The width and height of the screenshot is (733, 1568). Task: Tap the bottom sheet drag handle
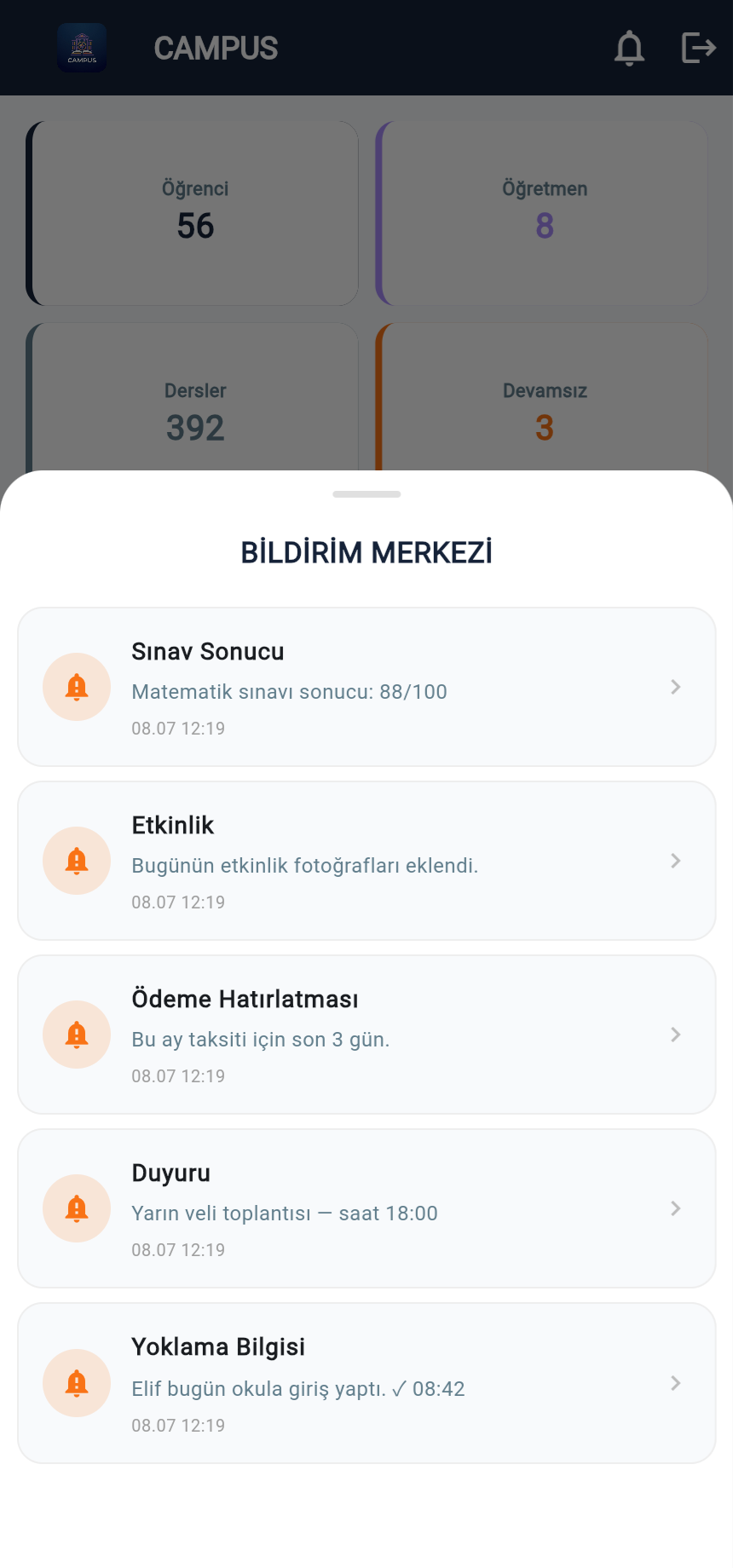click(x=366, y=494)
